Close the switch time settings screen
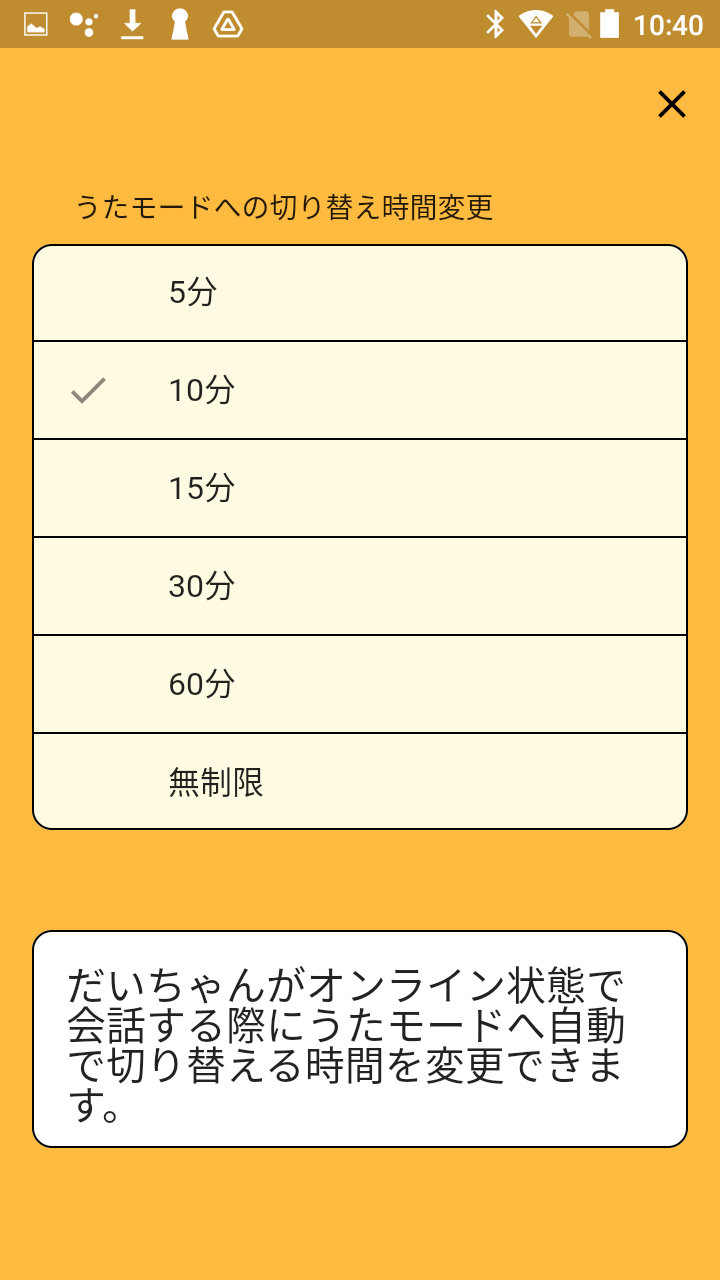The height and width of the screenshot is (1280, 720). pyautogui.click(x=671, y=104)
